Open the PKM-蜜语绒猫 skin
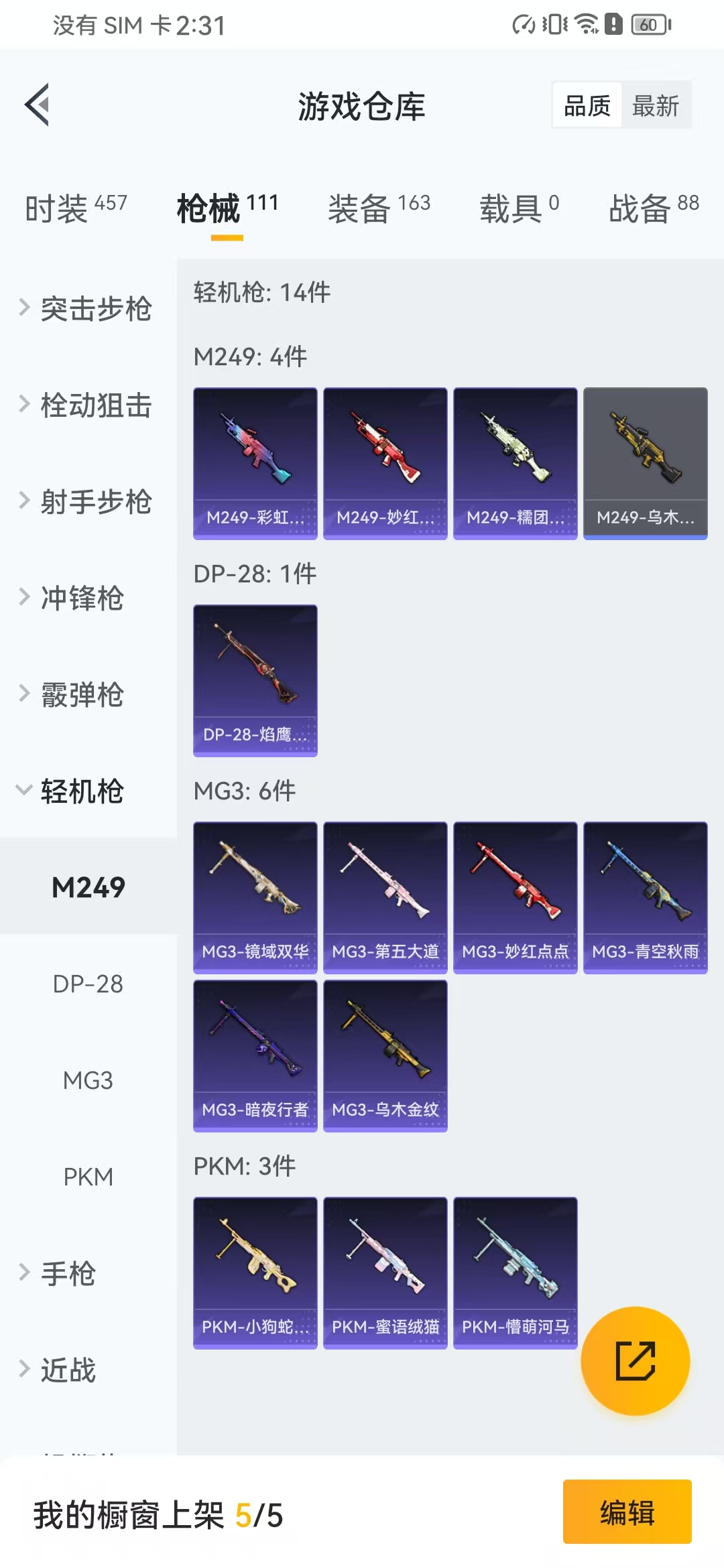The width and height of the screenshot is (724, 1568). click(385, 1272)
